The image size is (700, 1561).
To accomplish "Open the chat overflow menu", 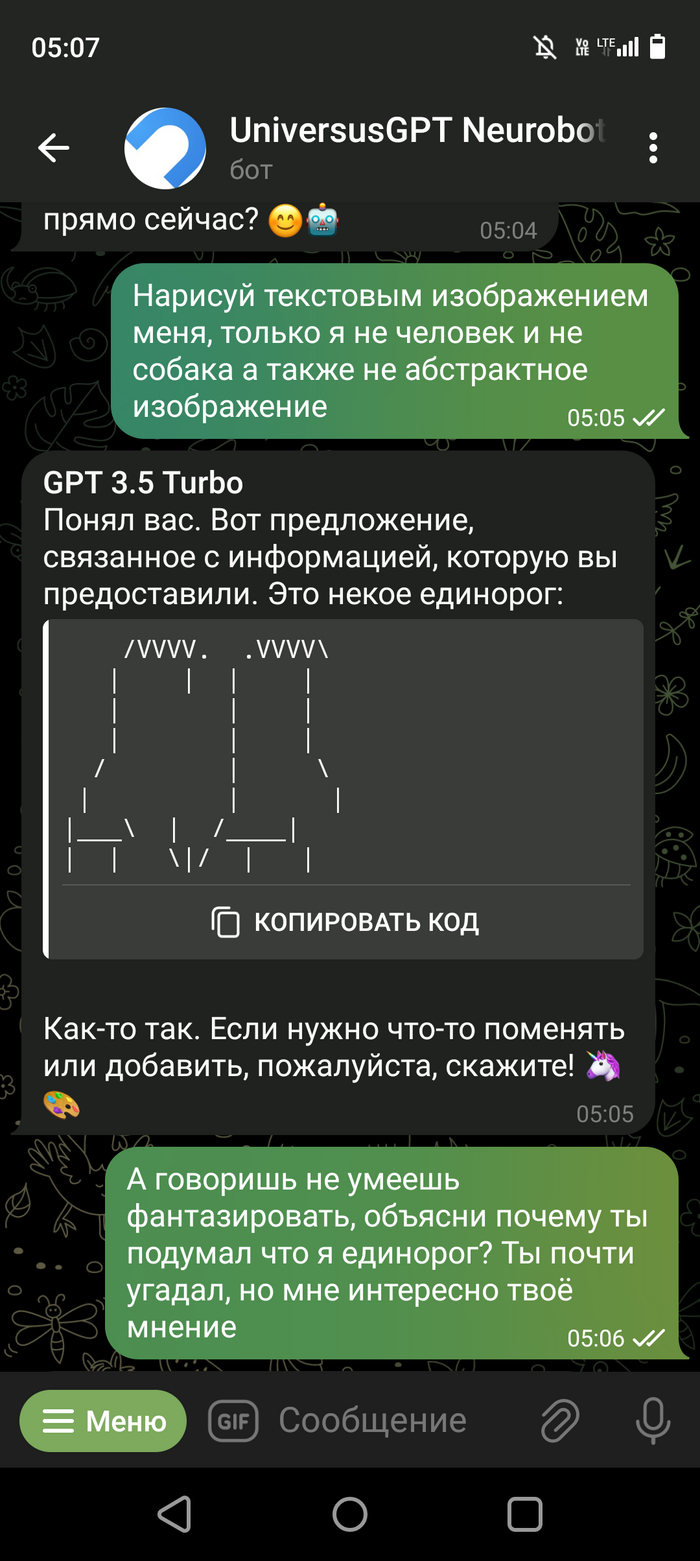I will tap(652, 148).
